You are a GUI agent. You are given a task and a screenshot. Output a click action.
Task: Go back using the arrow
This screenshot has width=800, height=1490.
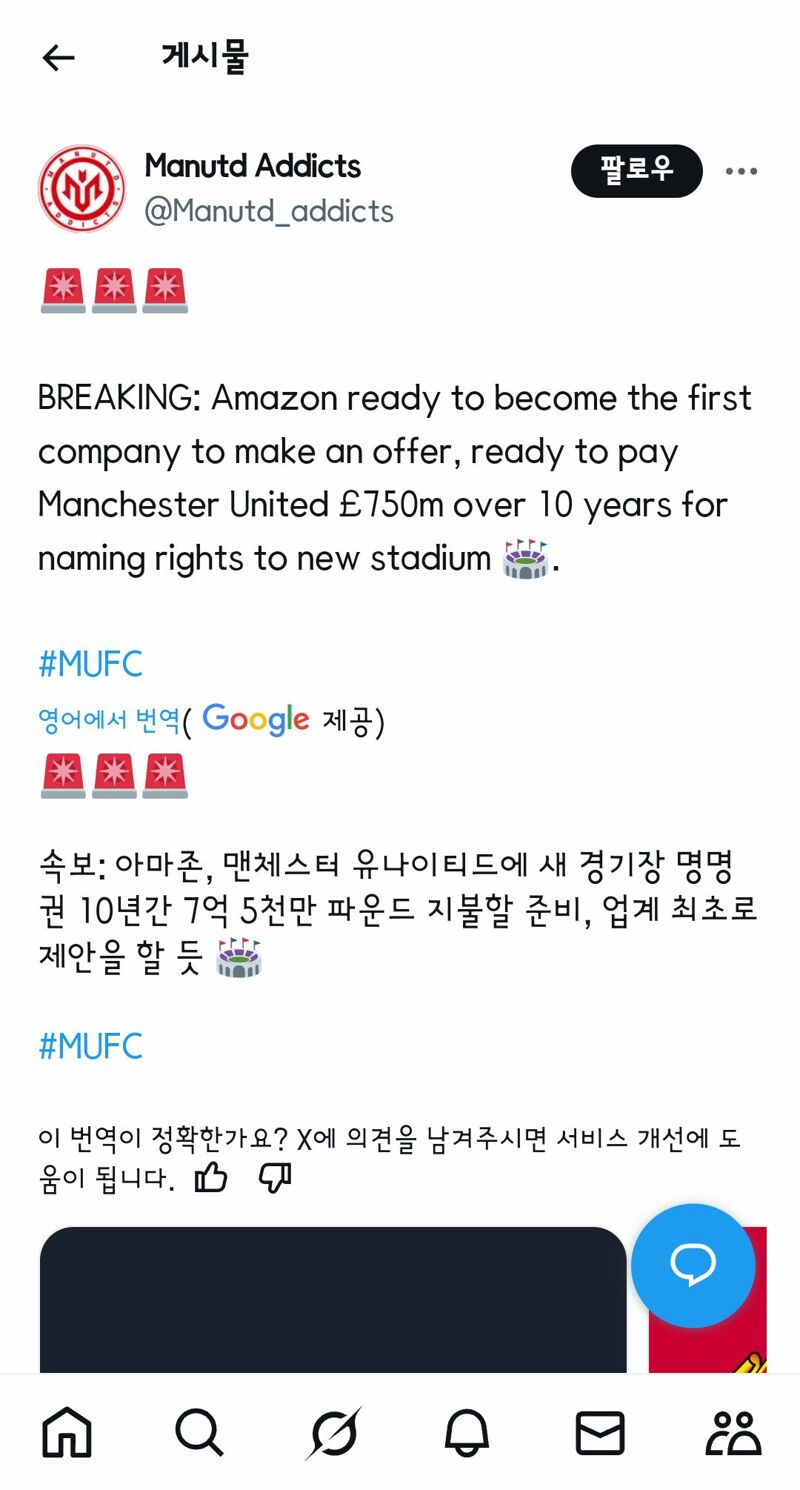pyautogui.click(x=59, y=58)
